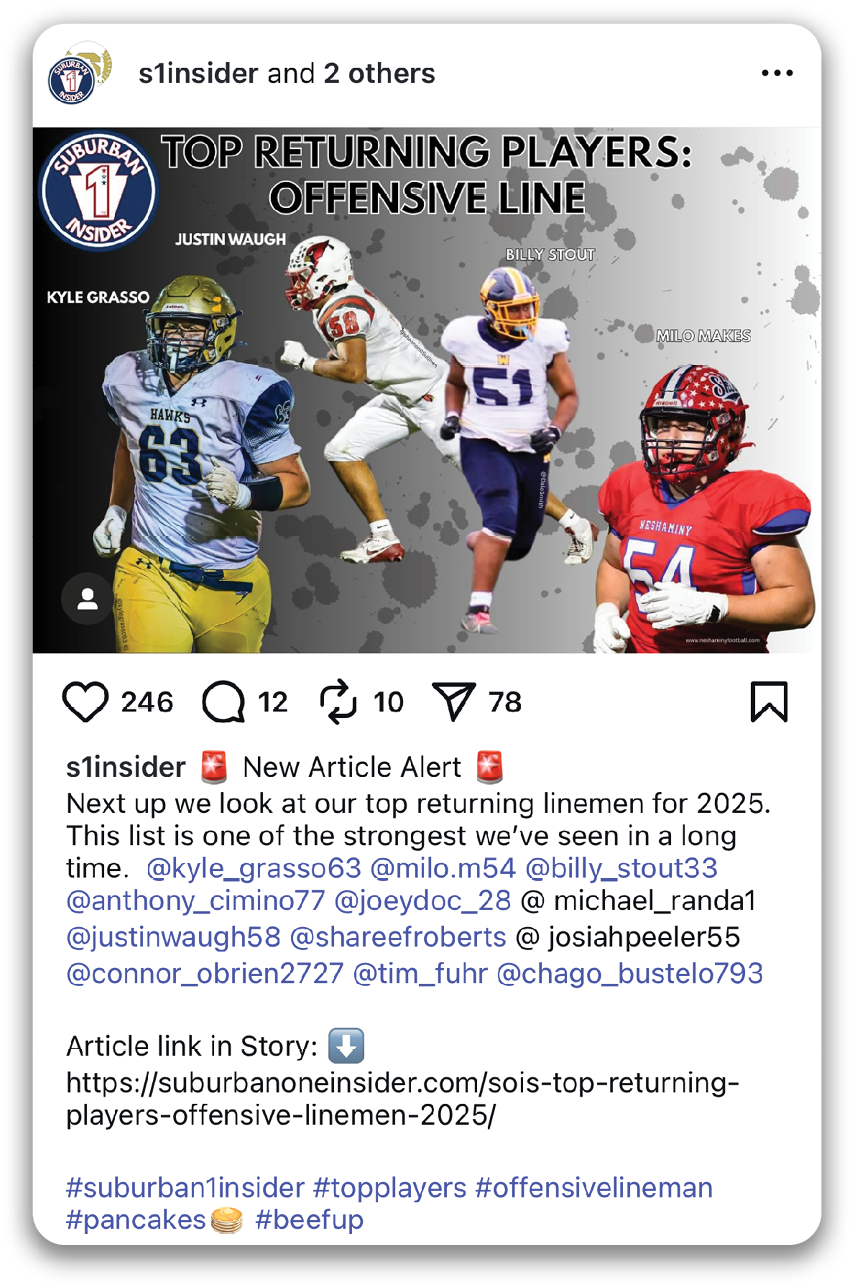This screenshot has height=1287, width=854.
Task: Repost the offensive line post
Action: [x=338, y=702]
